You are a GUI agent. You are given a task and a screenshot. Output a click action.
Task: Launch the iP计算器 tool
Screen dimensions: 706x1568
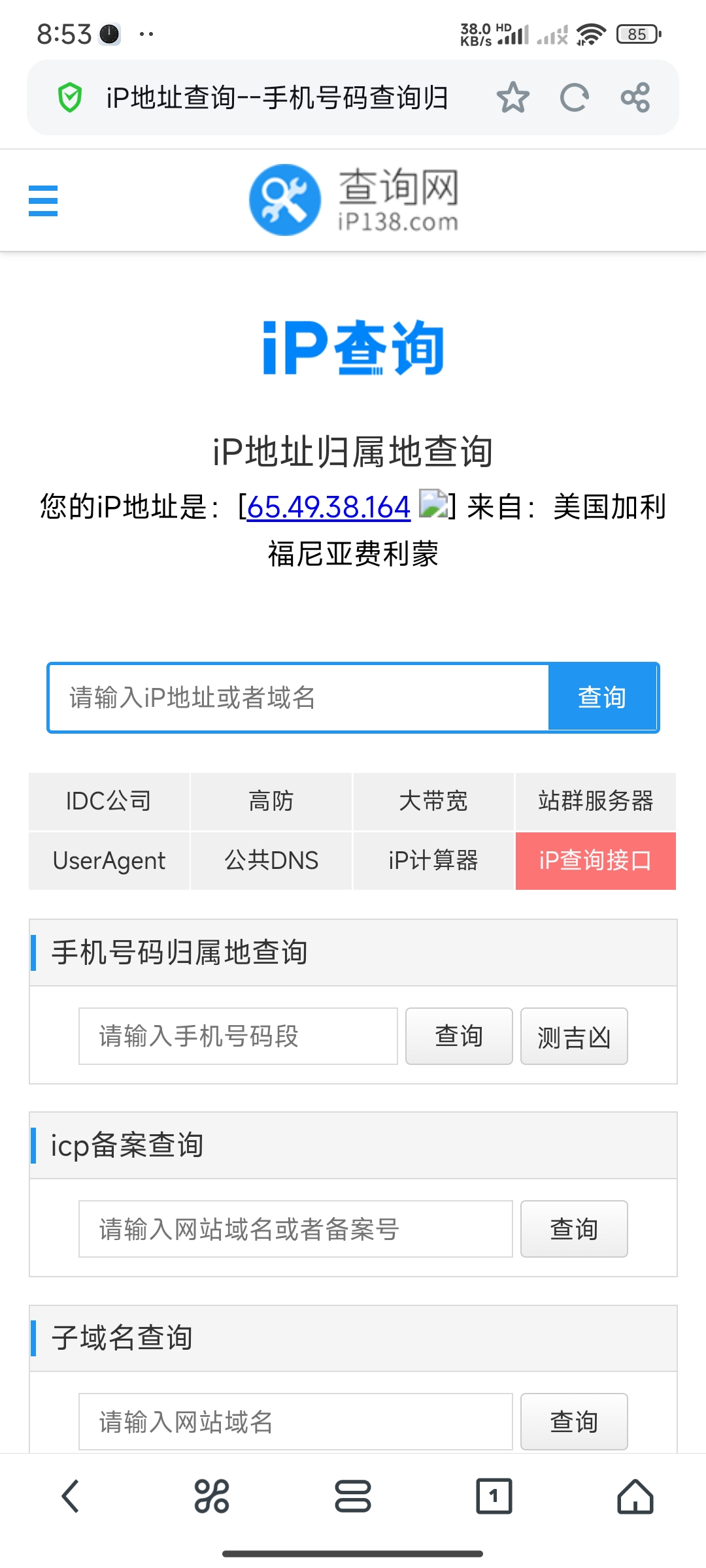(x=433, y=860)
